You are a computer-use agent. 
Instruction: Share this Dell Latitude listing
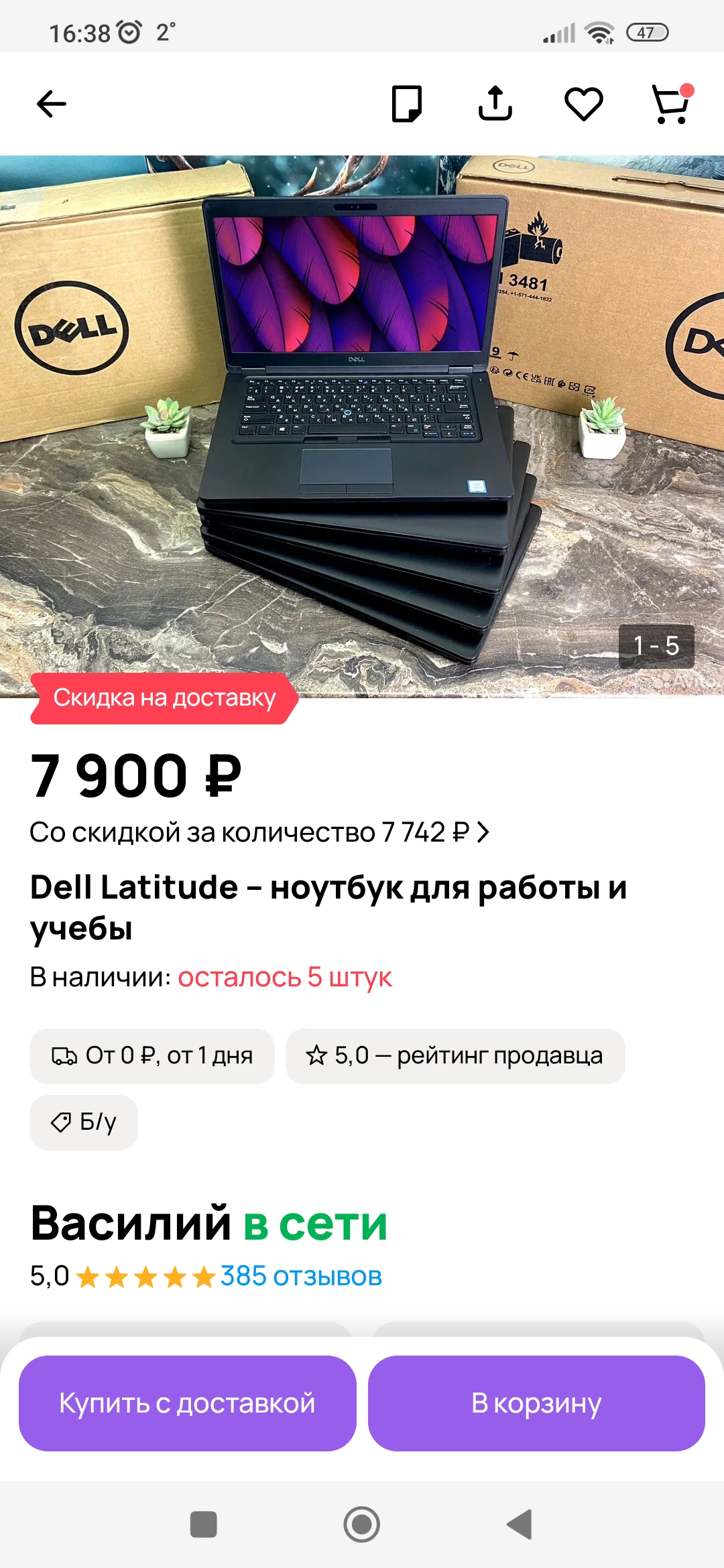pyautogui.click(x=495, y=104)
